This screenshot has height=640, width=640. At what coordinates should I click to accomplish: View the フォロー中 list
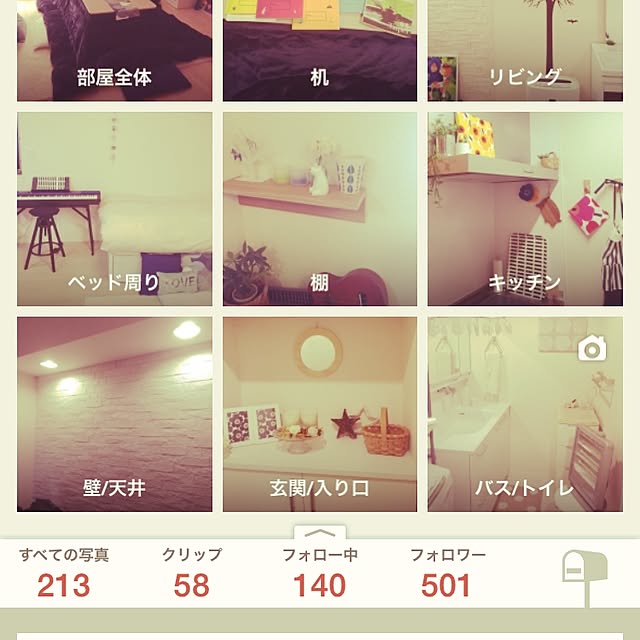coord(320,573)
